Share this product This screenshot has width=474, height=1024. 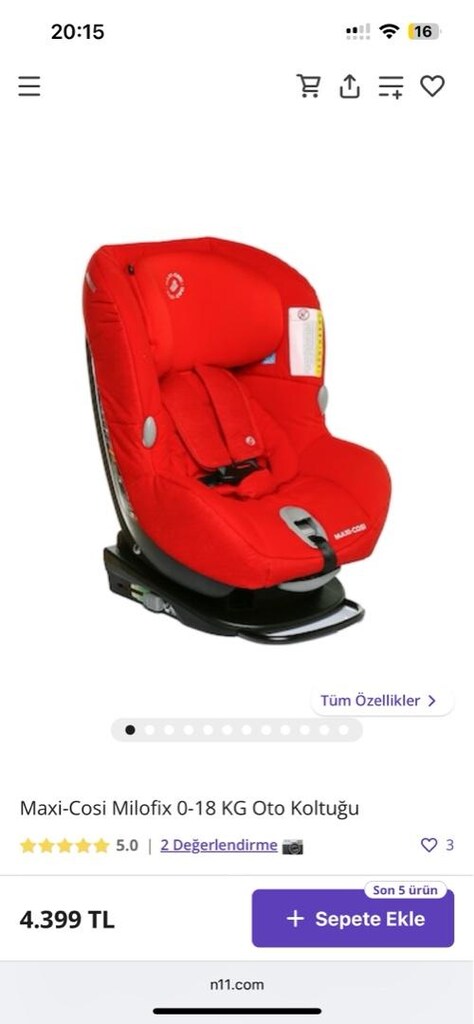tap(349, 86)
